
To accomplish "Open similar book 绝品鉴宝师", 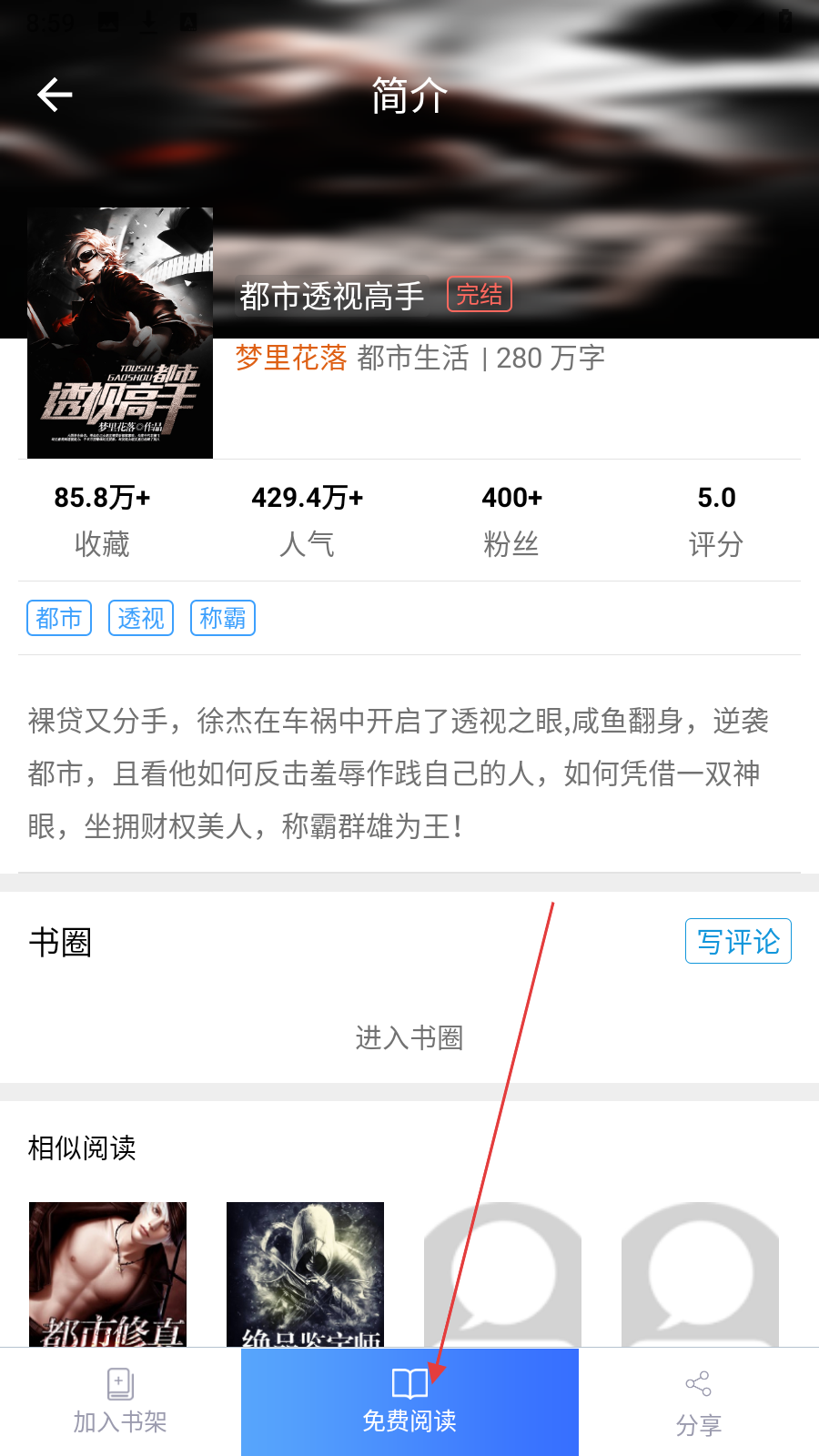I will (305, 1274).
